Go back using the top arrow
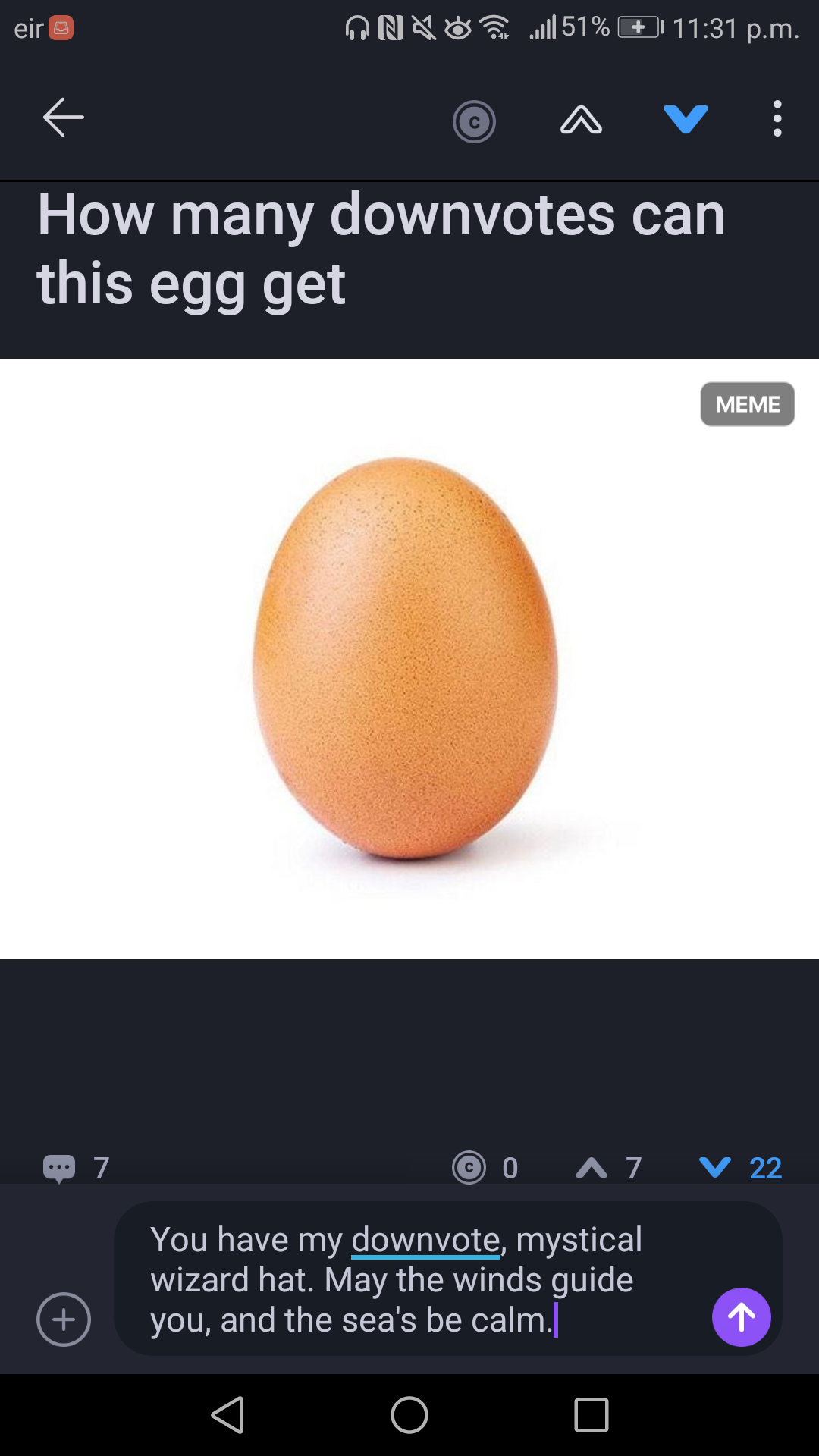Viewport: 819px width, 1456px height. (x=63, y=118)
